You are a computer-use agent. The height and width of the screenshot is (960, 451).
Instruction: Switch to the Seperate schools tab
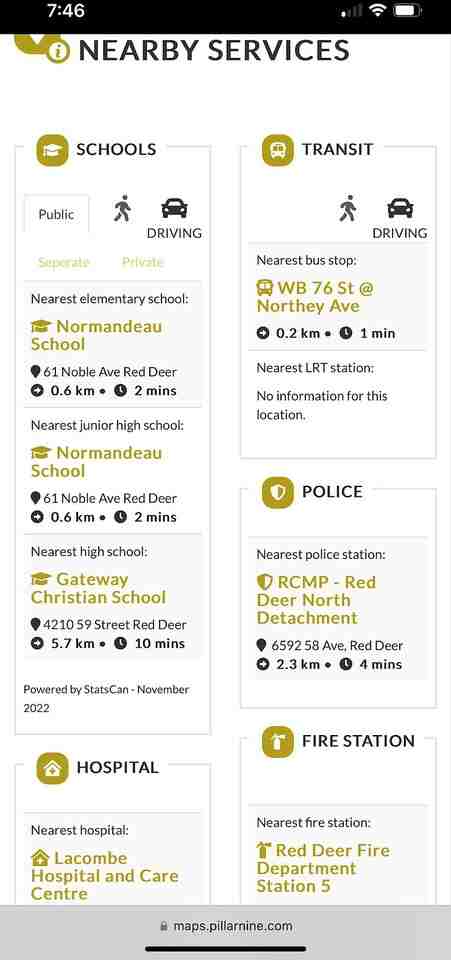[x=64, y=262]
